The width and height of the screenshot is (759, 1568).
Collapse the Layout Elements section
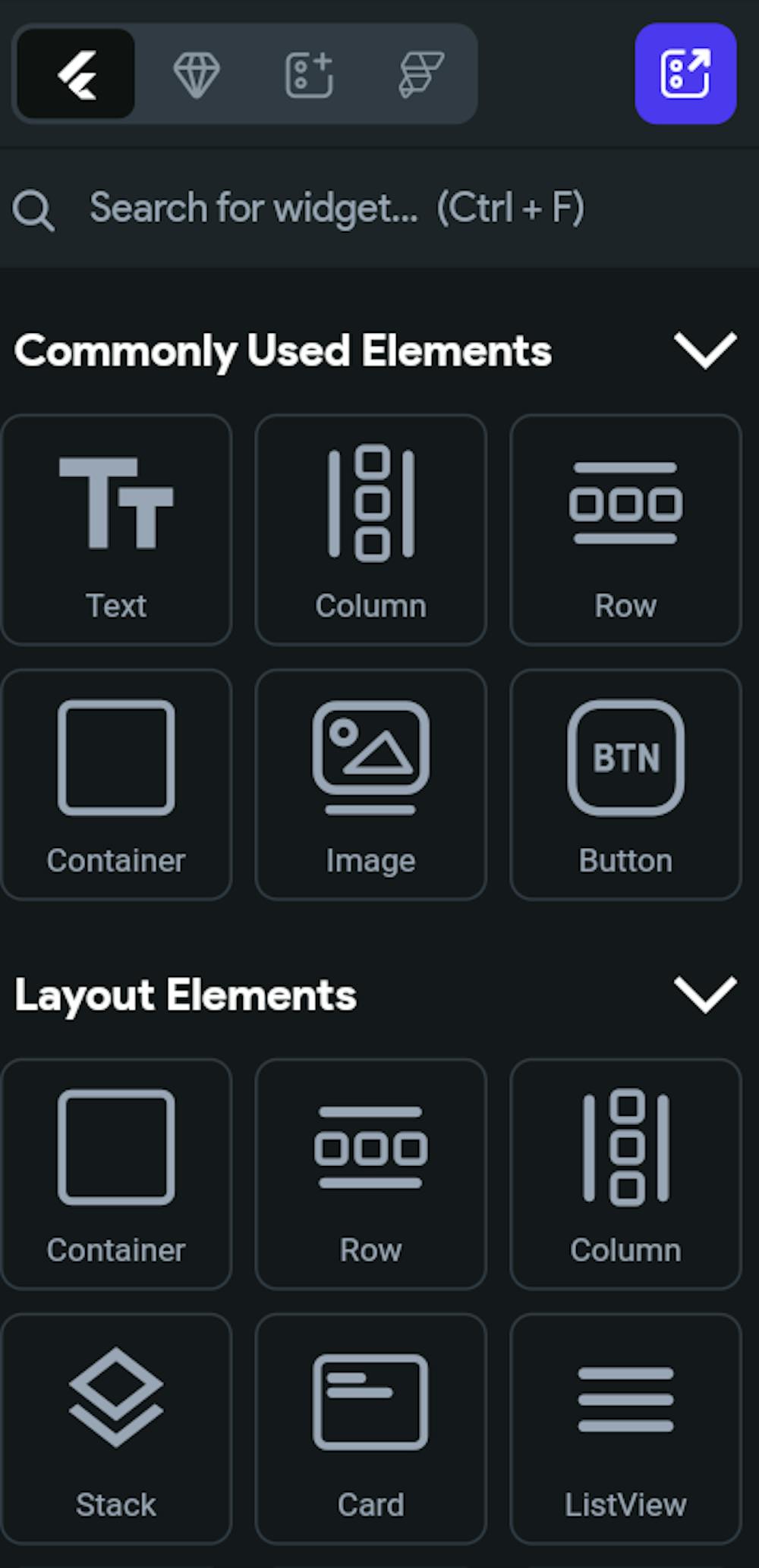tap(705, 995)
